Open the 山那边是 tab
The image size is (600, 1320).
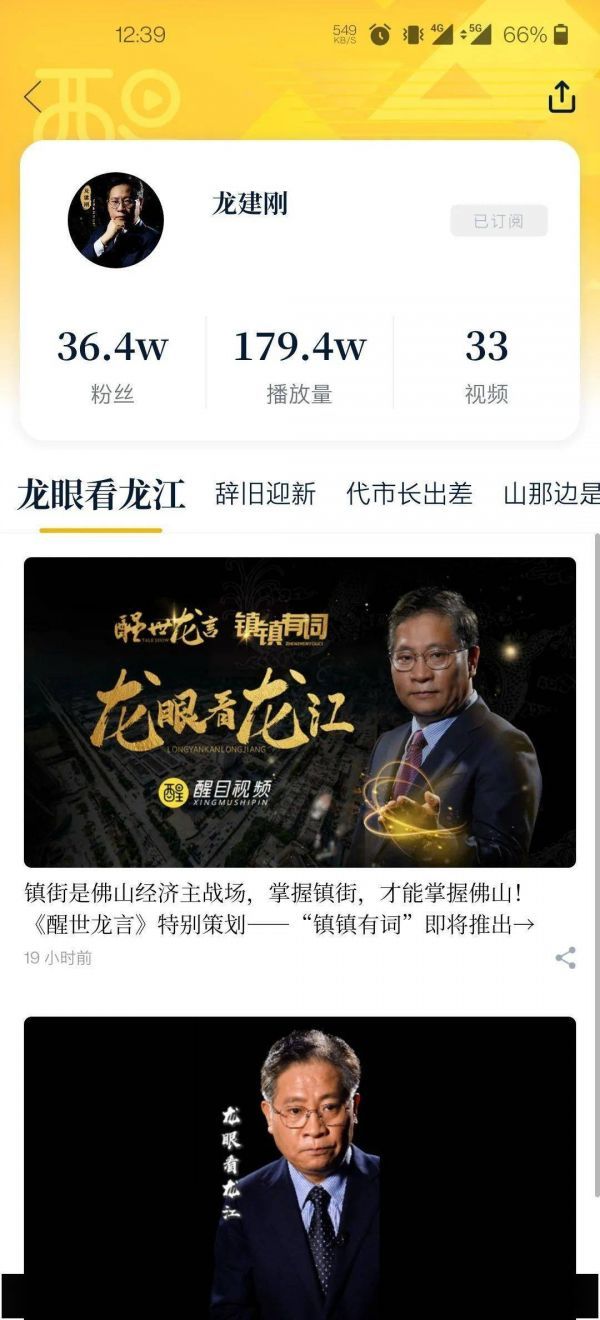(550, 493)
